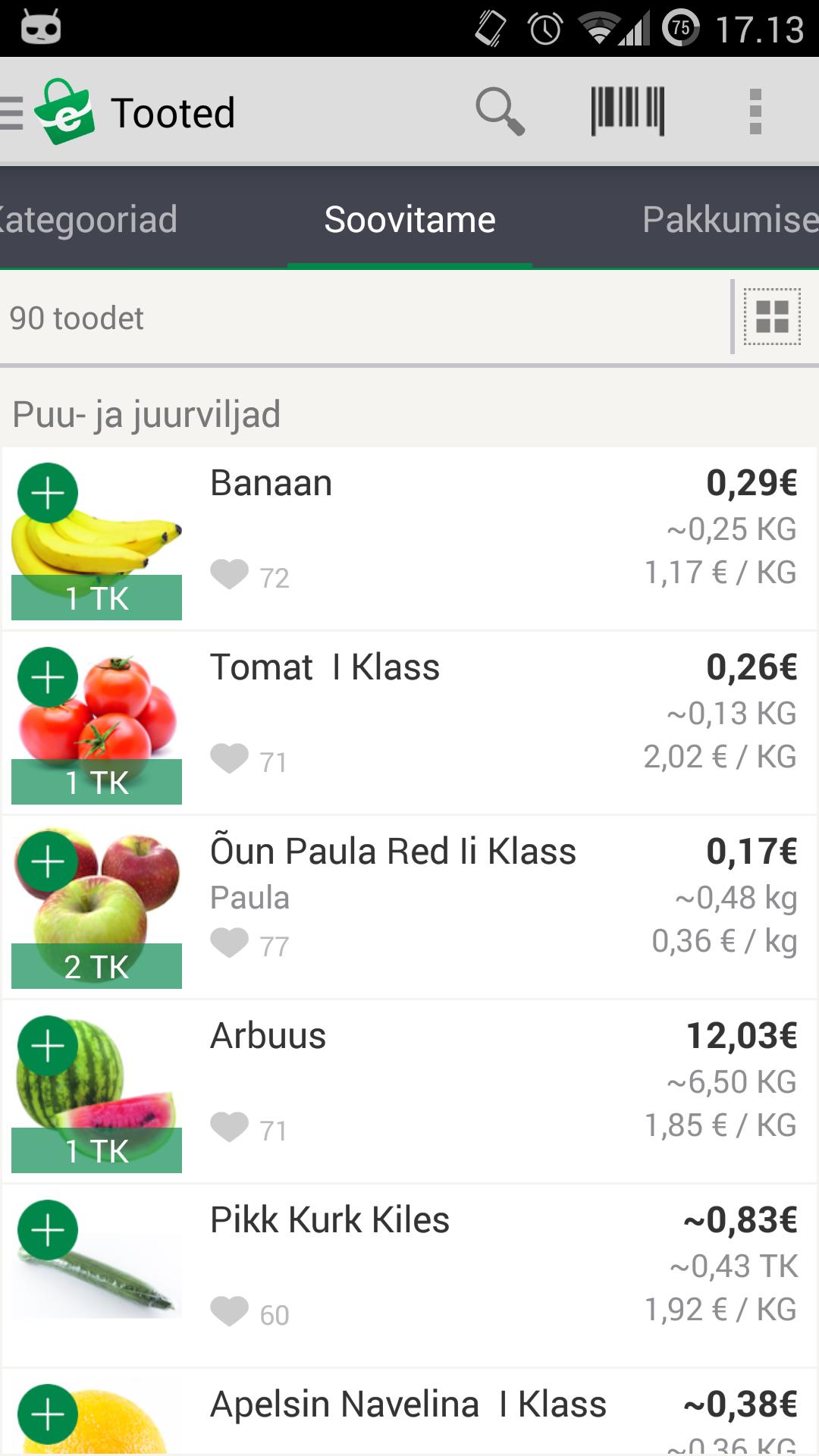Open the product search magnifier
819x1456 pixels.
(x=499, y=111)
